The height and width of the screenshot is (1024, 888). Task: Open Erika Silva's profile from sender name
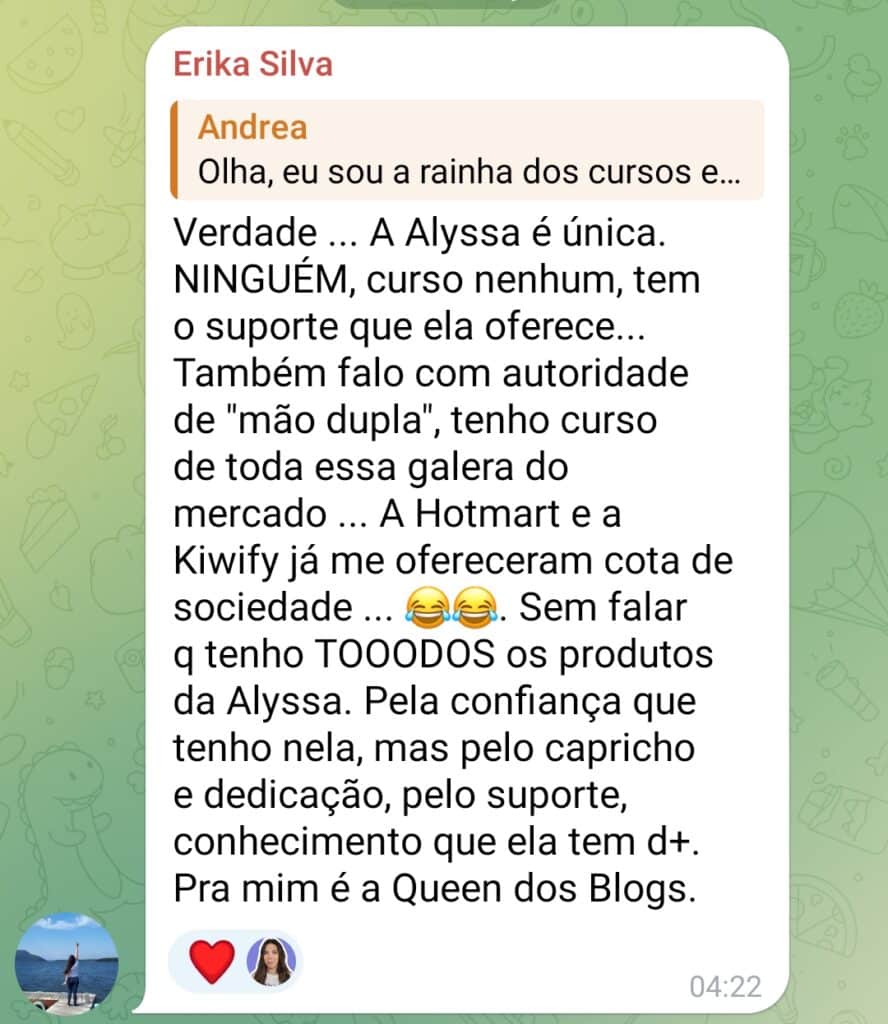252,64
